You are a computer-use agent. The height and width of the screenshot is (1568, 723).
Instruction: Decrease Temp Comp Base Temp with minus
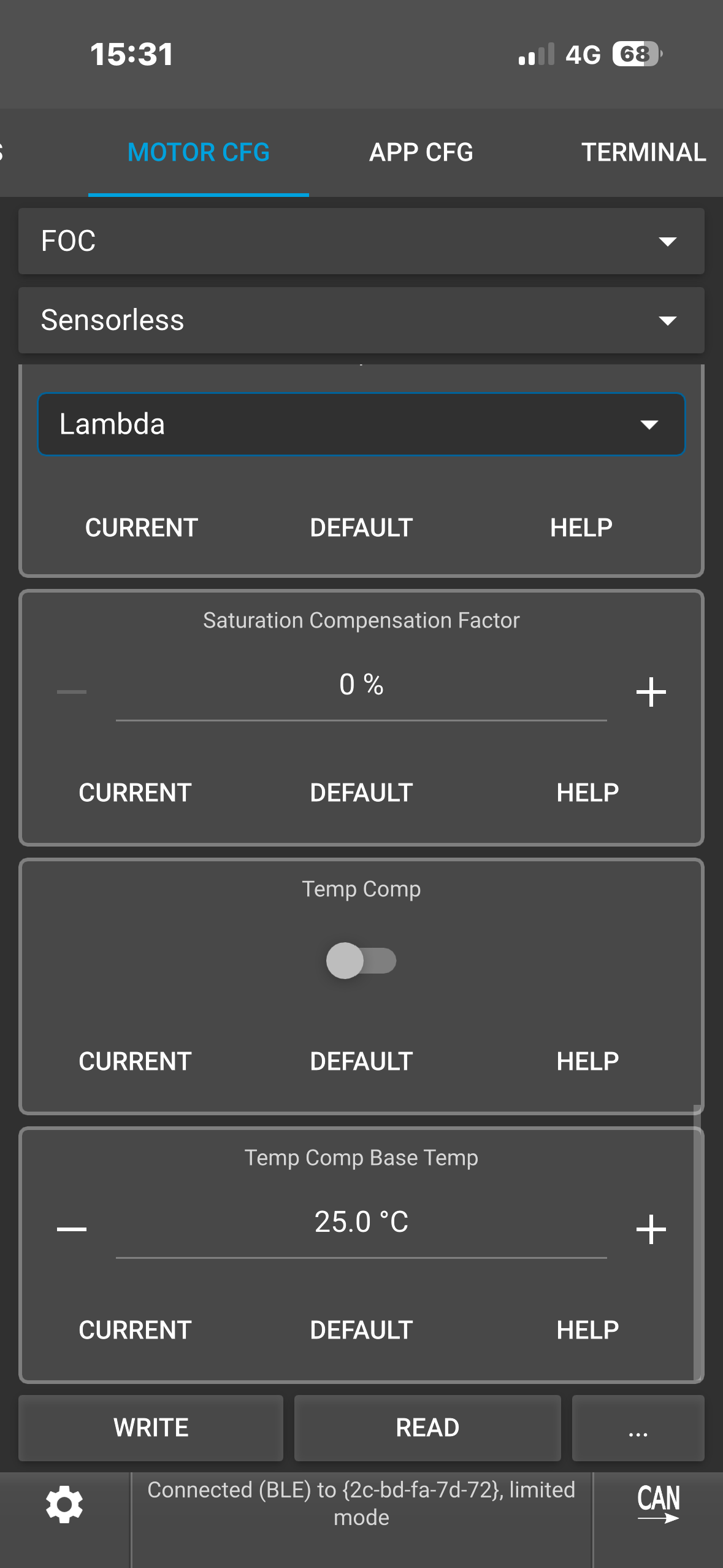(x=72, y=1229)
